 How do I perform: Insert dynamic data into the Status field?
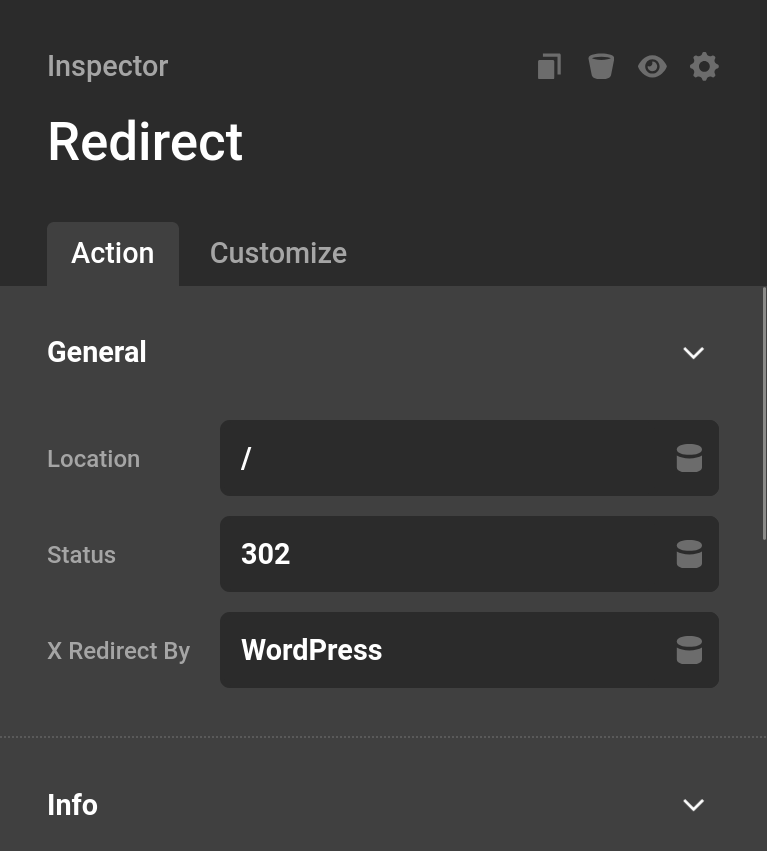689,554
